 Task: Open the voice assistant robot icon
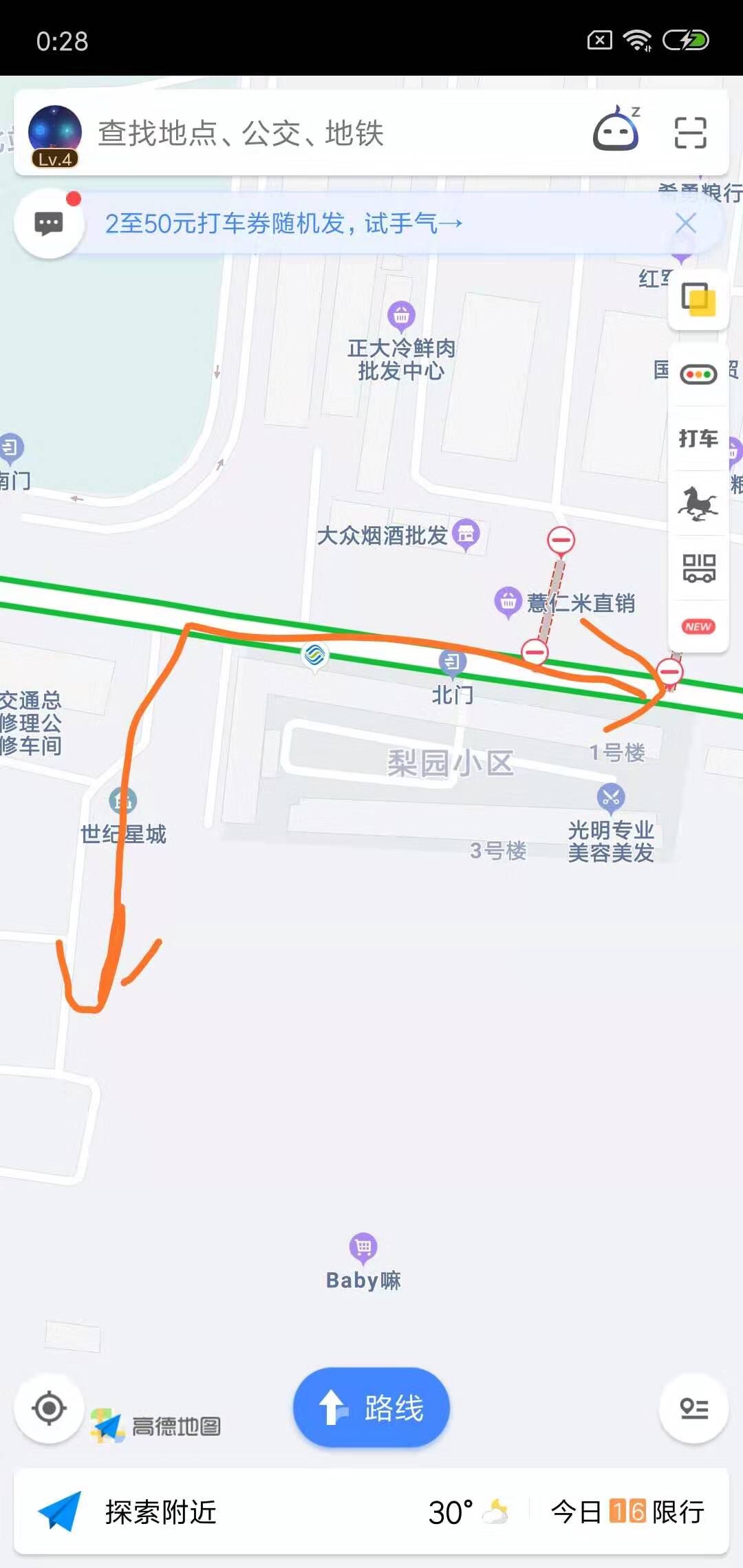(616, 131)
